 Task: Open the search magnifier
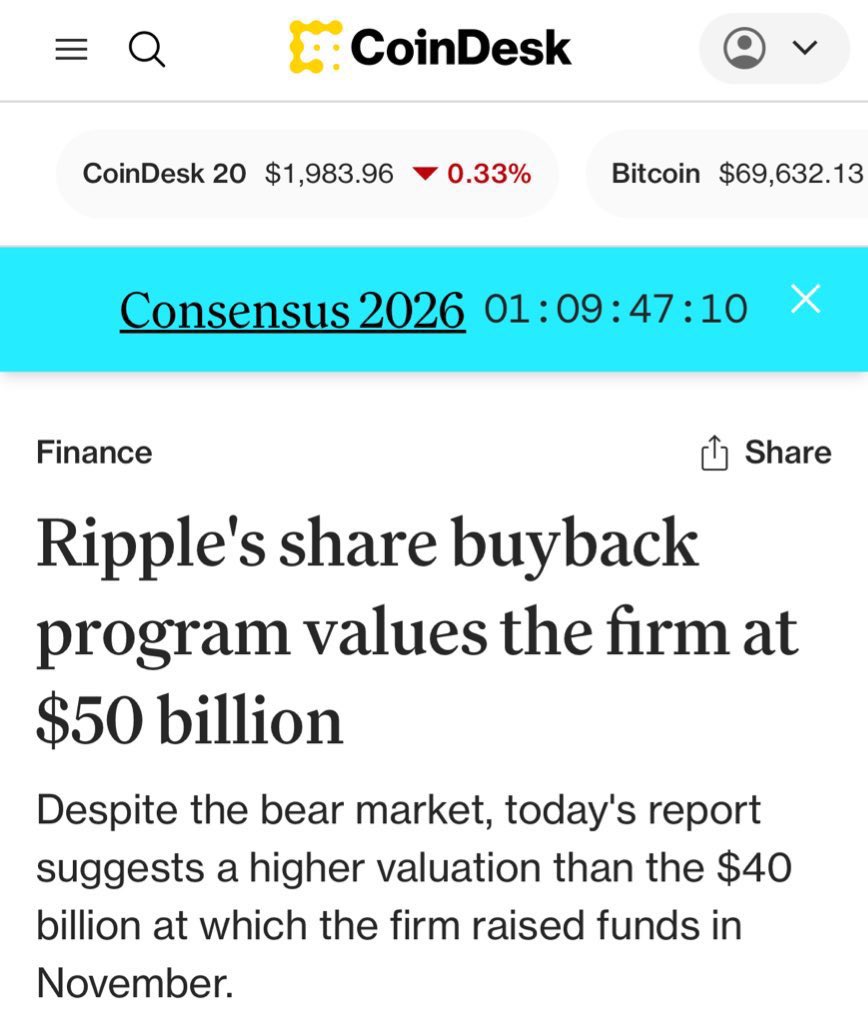pos(147,49)
